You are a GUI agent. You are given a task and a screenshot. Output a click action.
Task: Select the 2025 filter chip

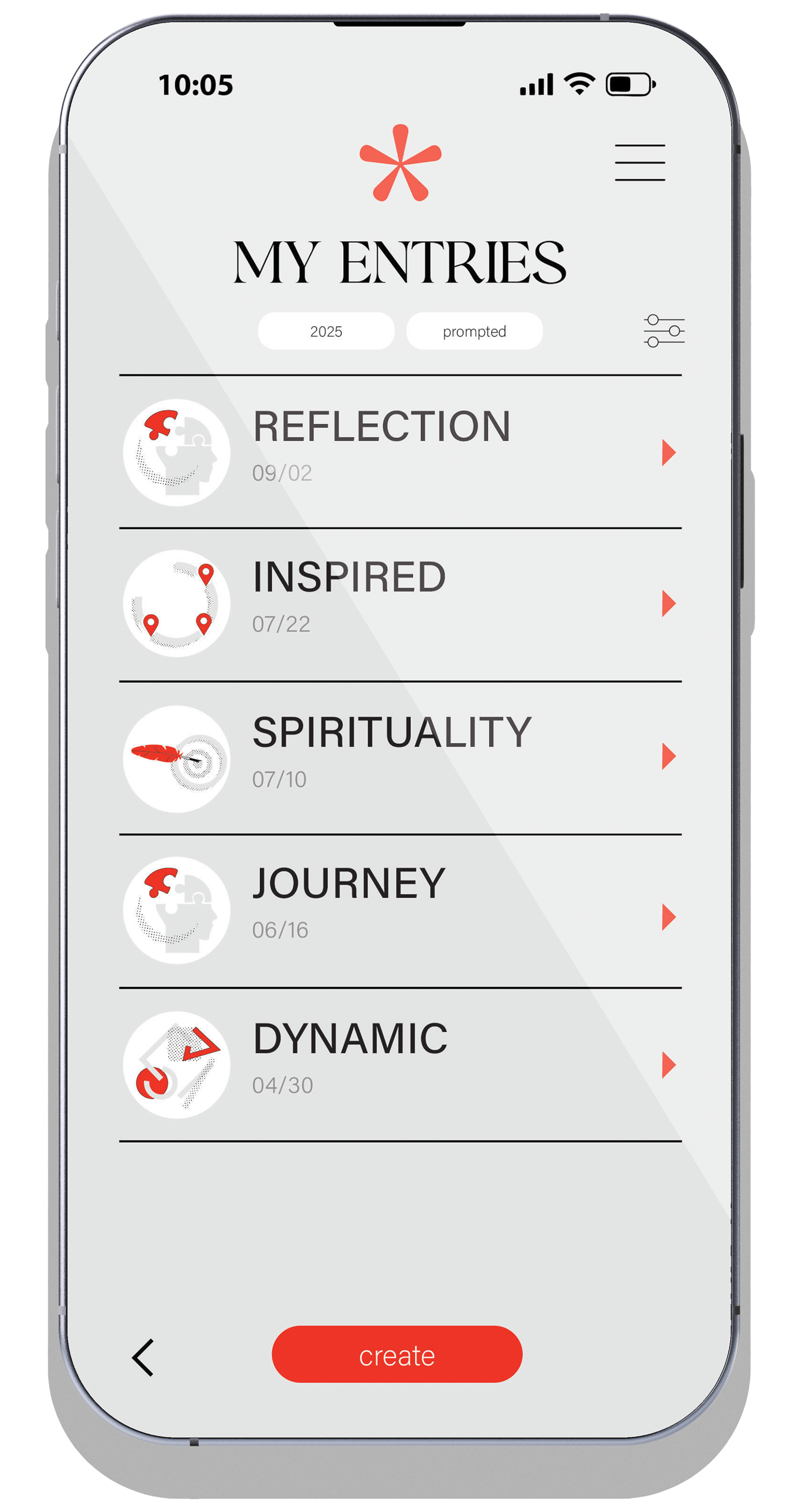point(326,331)
